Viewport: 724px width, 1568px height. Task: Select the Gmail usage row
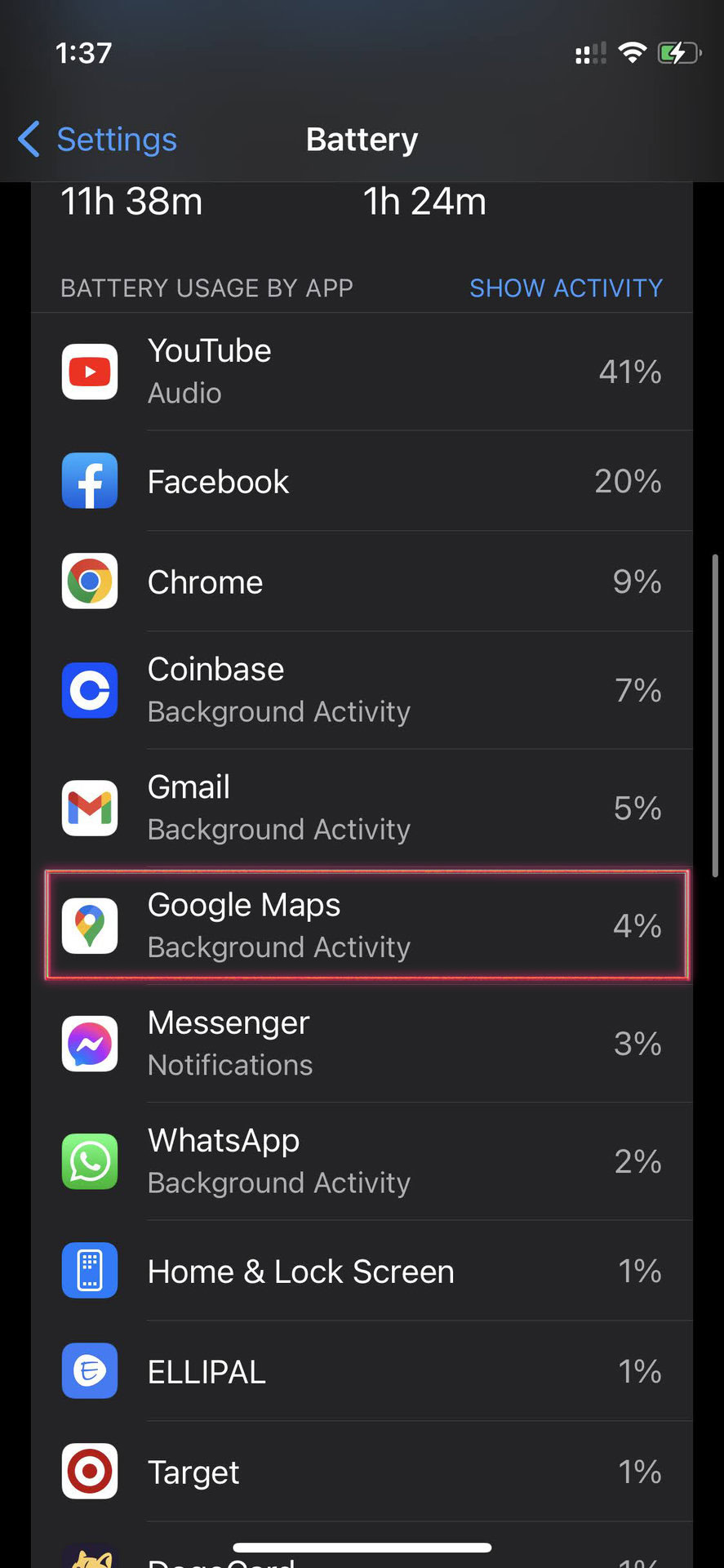click(362, 808)
